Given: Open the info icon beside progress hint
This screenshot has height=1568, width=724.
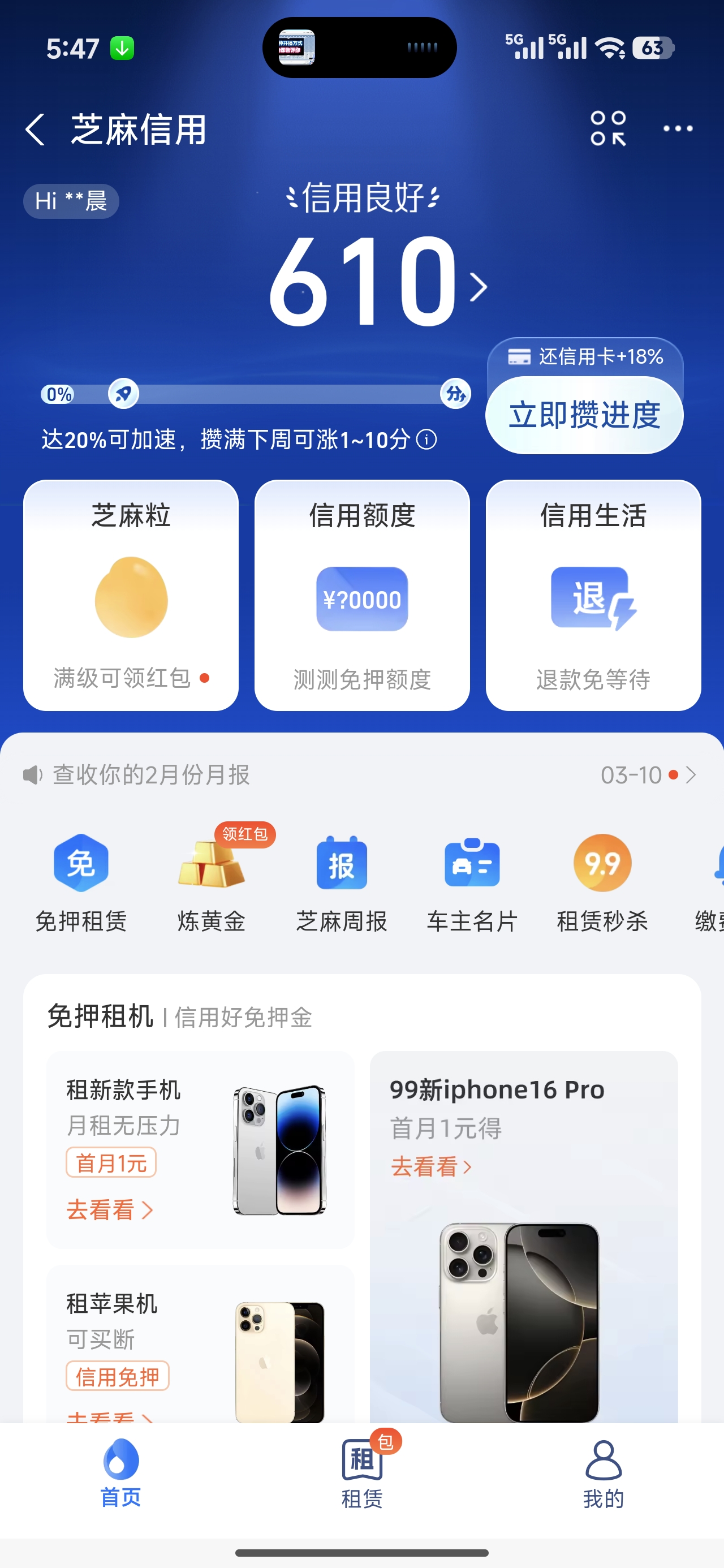Looking at the screenshot, I should pos(426,440).
